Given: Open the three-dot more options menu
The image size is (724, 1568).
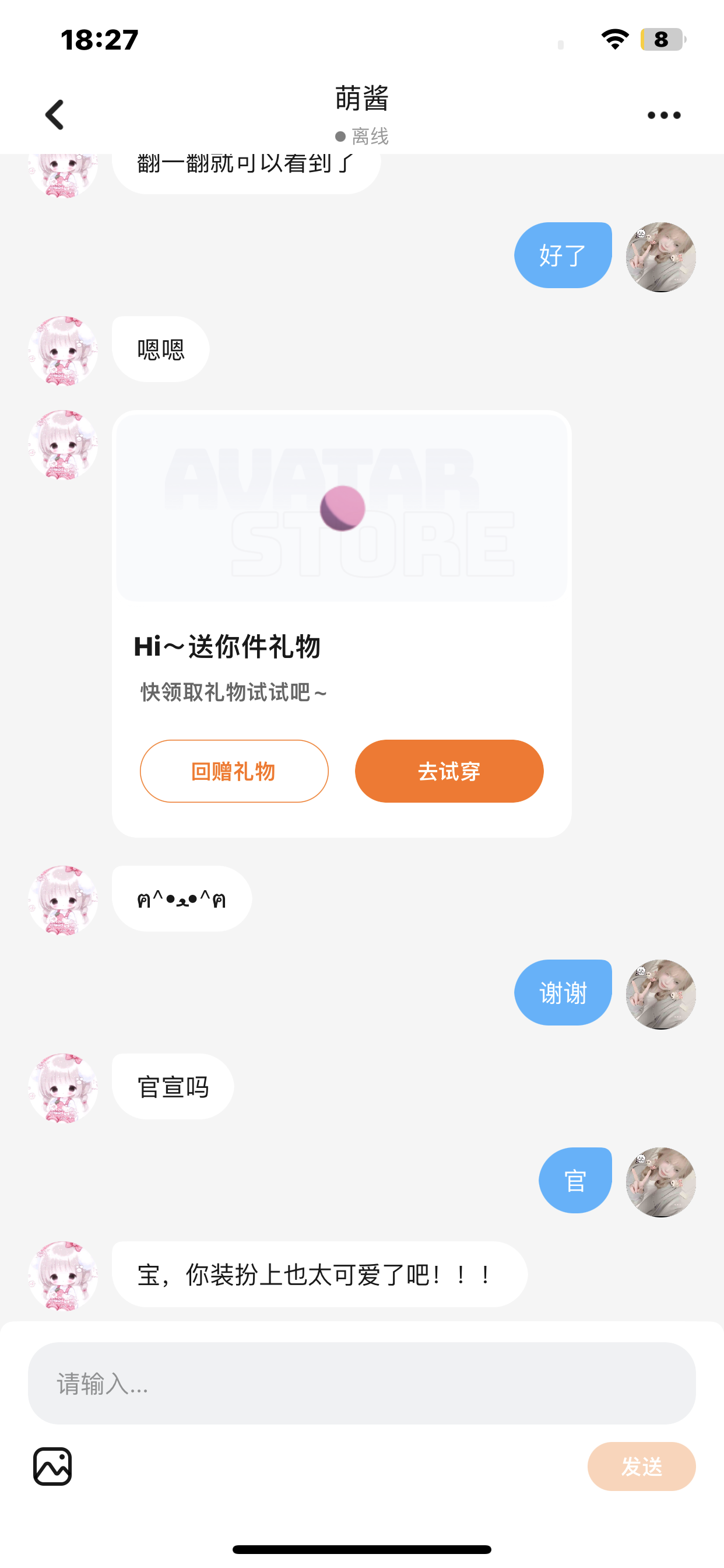Looking at the screenshot, I should click(x=664, y=115).
